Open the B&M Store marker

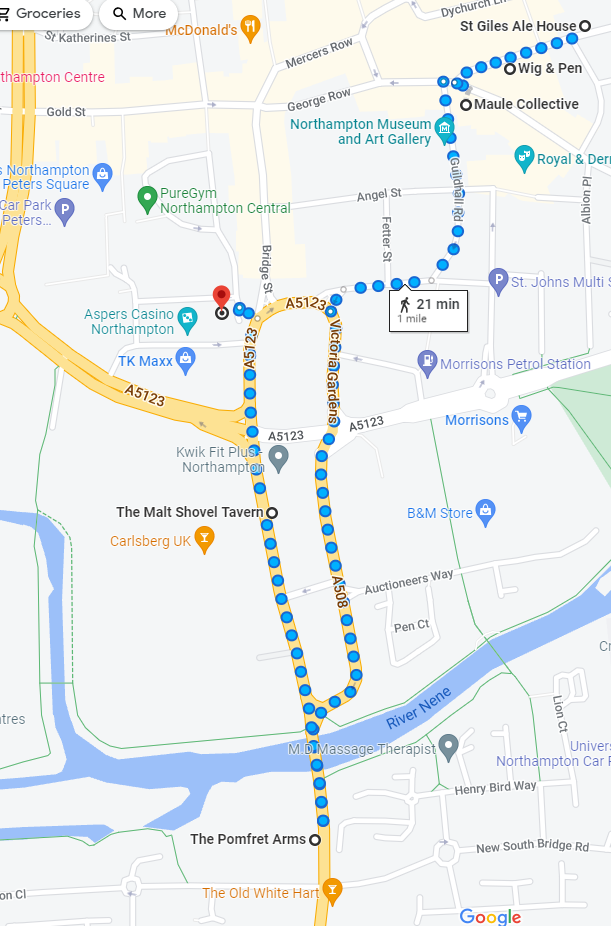tap(485, 512)
